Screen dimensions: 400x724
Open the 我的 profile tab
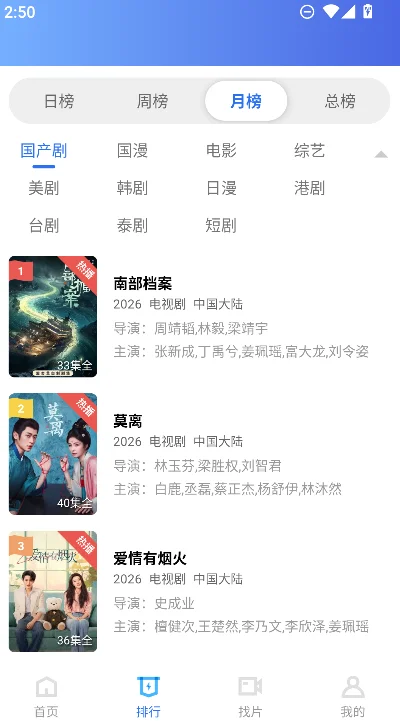[x=352, y=697]
